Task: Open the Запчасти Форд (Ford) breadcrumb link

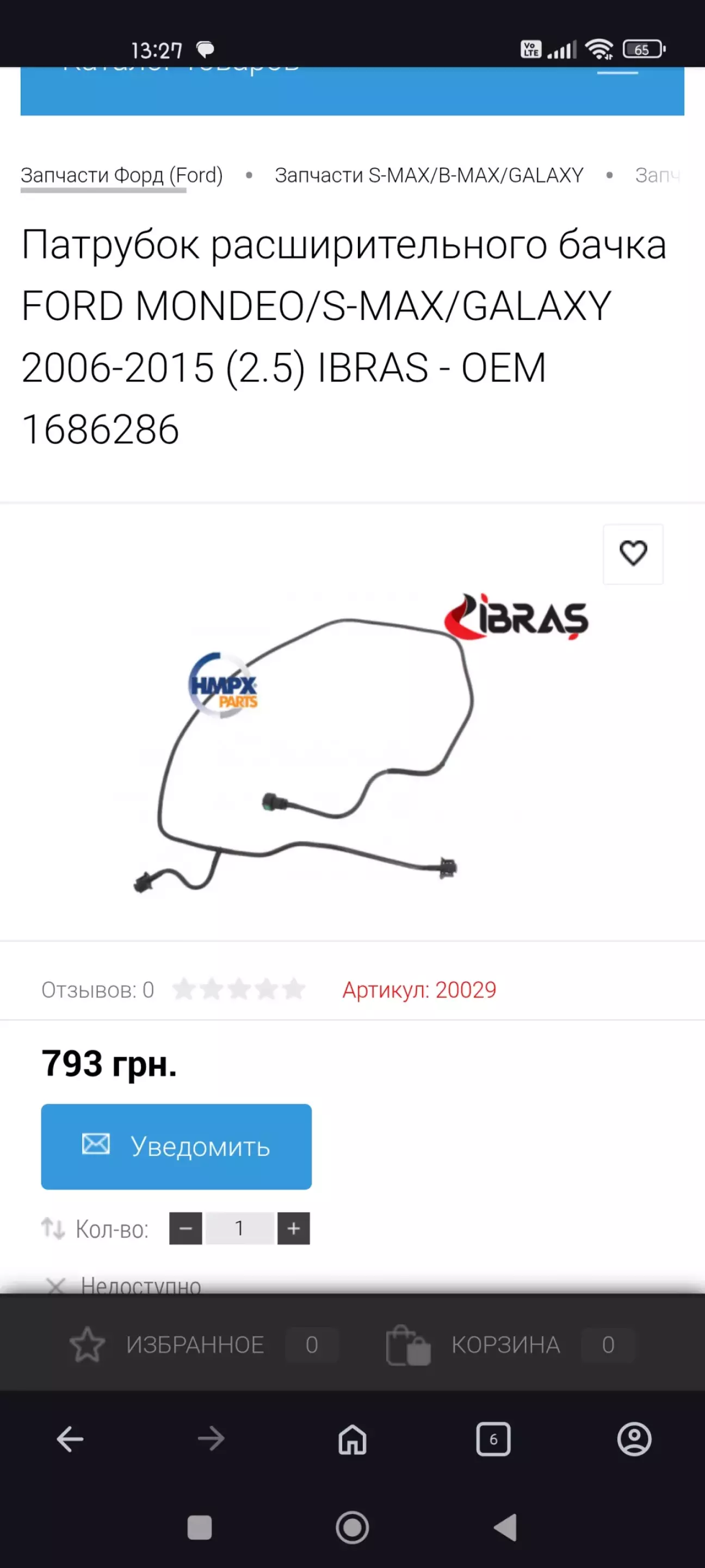Action: point(122,175)
